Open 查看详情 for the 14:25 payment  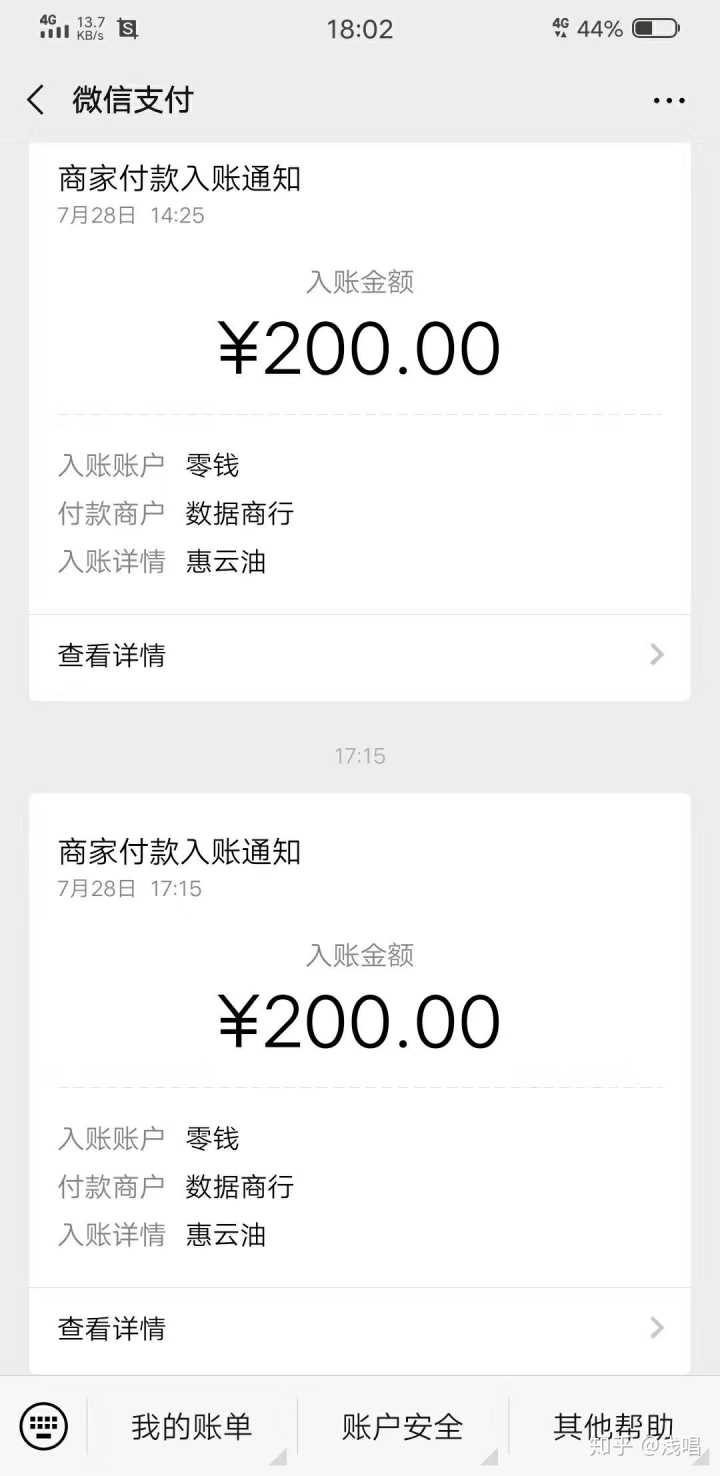(x=359, y=656)
